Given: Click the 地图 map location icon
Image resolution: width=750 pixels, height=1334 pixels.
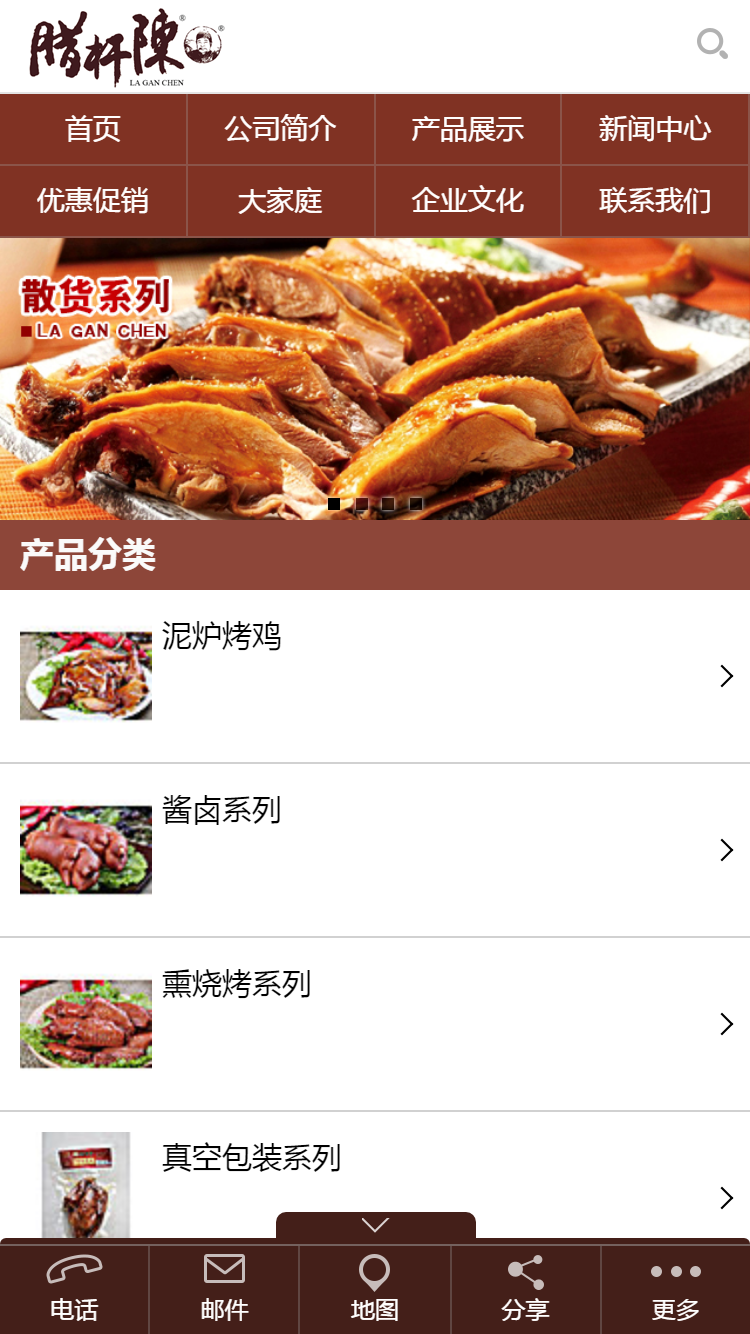Looking at the screenshot, I should [374, 1272].
